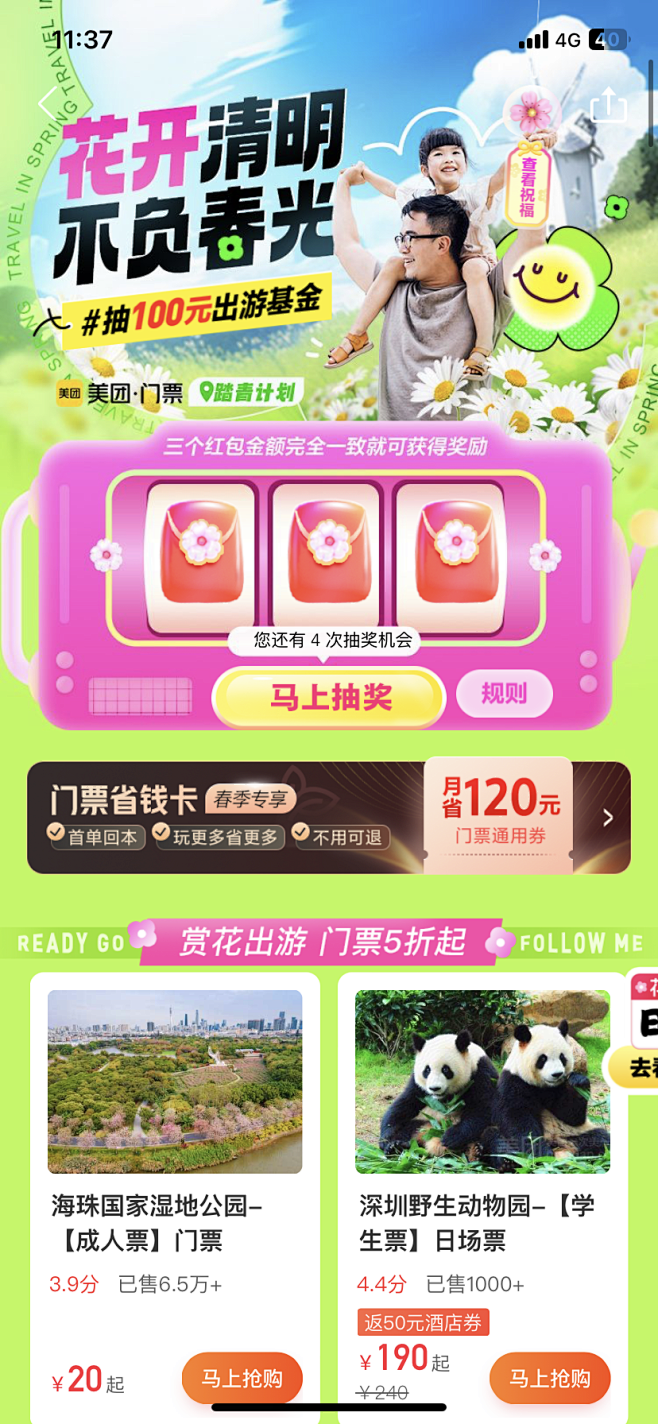The width and height of the screenshot is (658, 1424).
Task: Open the 查看祝福 hanging tag
Action: coord(528,182)
